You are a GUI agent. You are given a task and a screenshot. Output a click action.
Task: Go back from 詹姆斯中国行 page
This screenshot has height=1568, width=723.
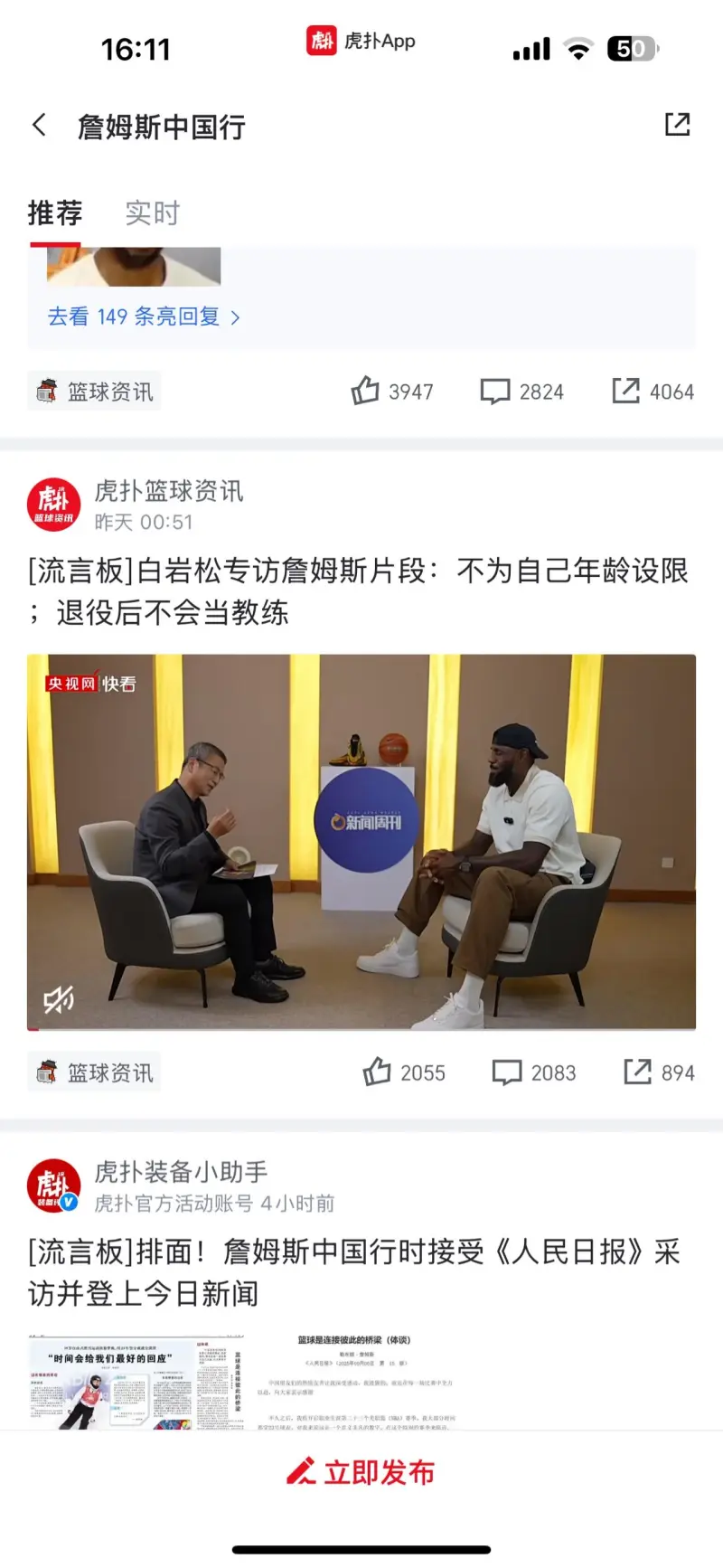(39, 125)
